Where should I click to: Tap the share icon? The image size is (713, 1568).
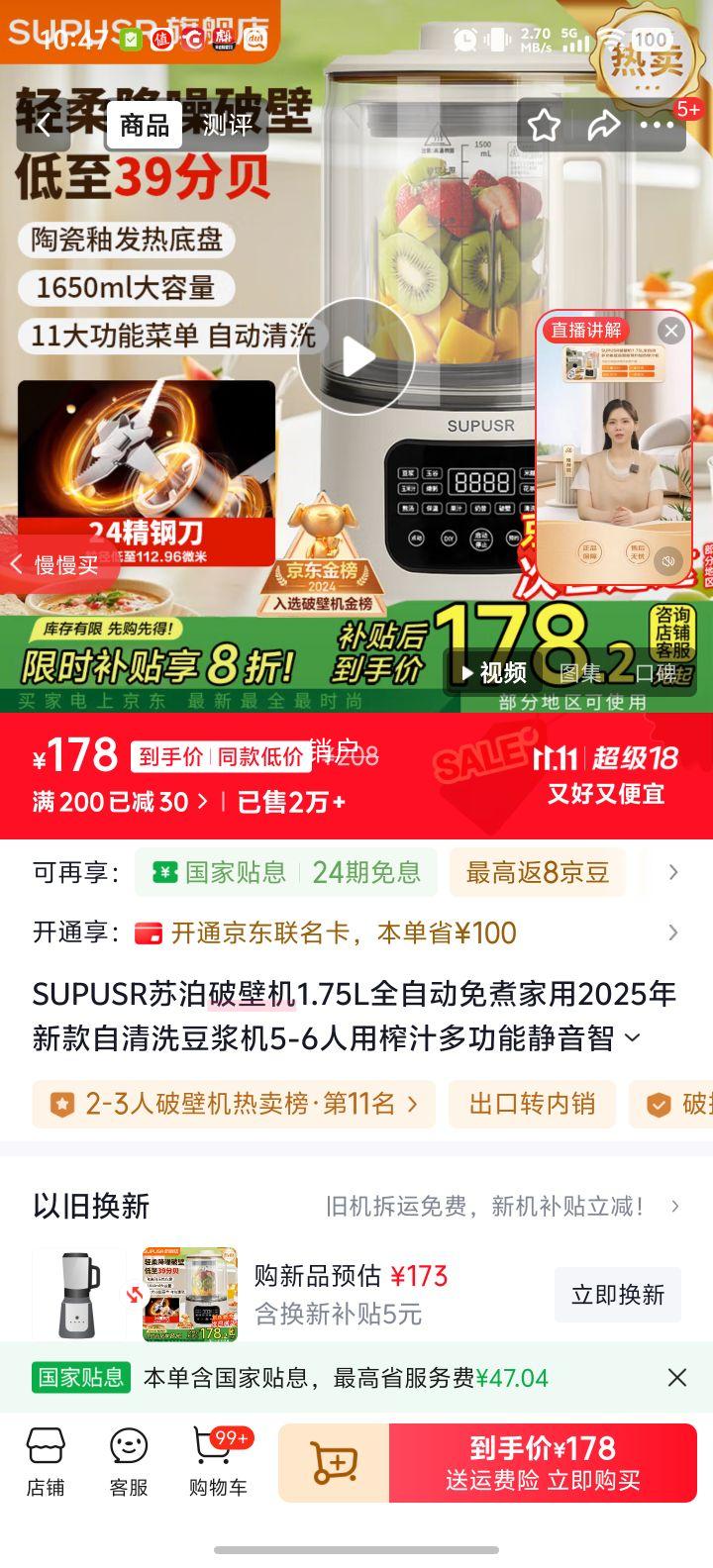(x=603, y=125)
